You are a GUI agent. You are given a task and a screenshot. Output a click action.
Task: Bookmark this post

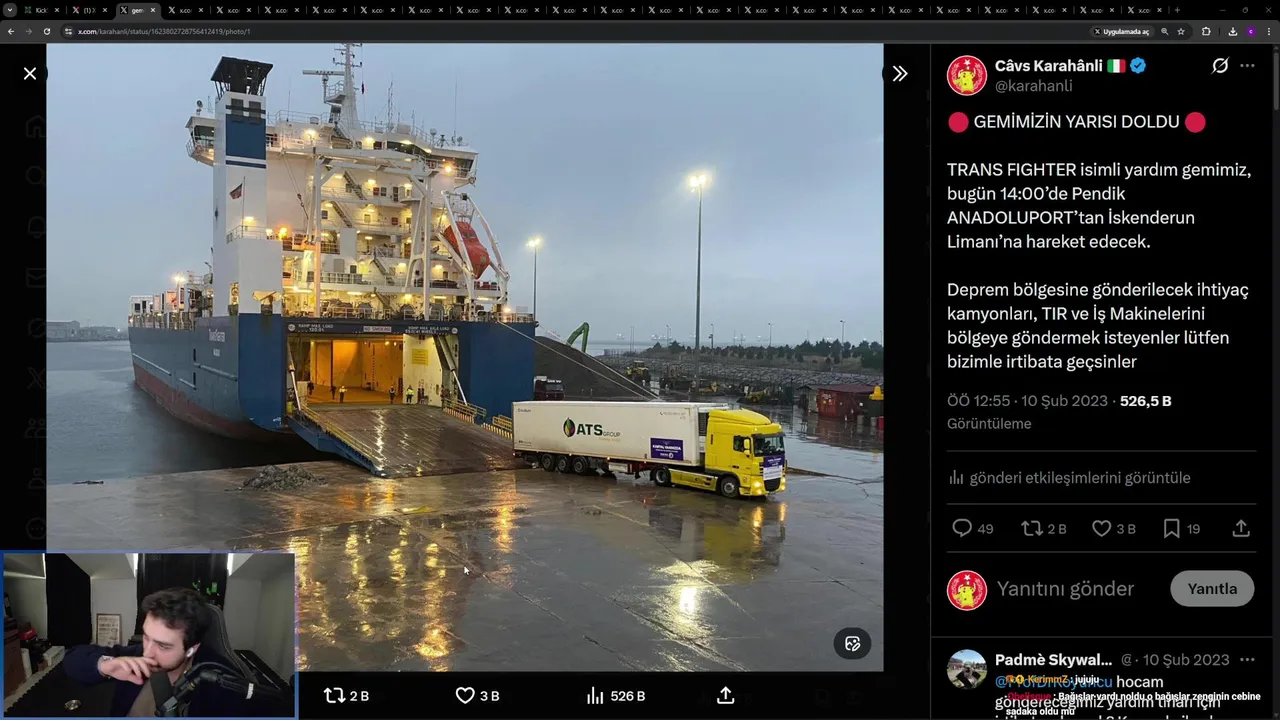(x=1171, y=528)
